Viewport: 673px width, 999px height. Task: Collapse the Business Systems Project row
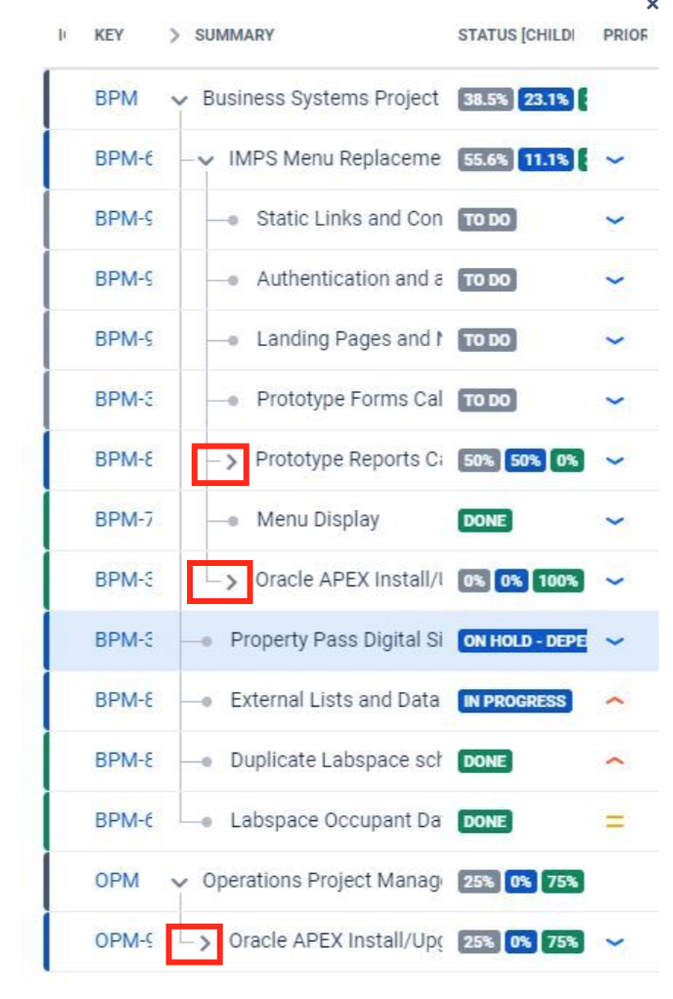tap(179, 99)
